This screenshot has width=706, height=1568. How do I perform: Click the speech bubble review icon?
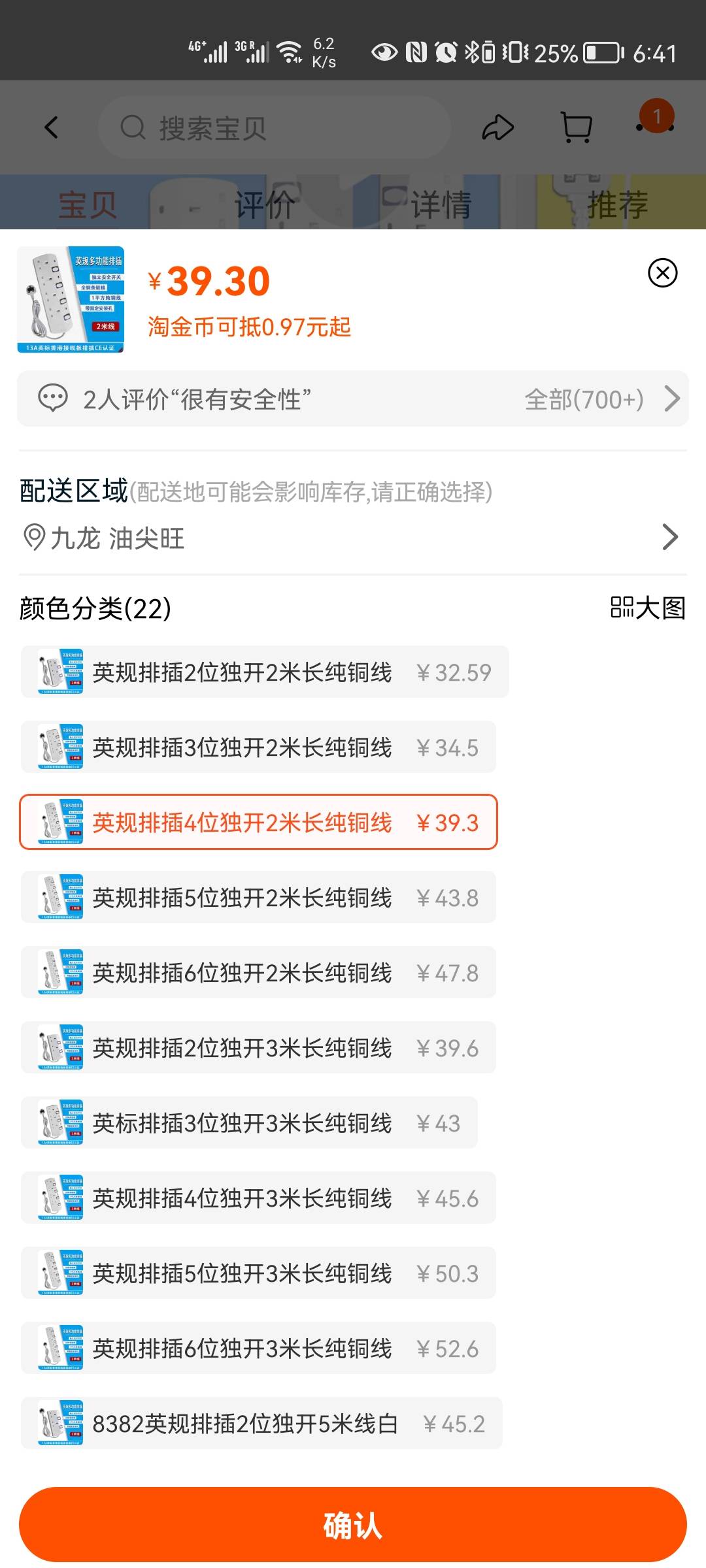click(x=52, y=399)
